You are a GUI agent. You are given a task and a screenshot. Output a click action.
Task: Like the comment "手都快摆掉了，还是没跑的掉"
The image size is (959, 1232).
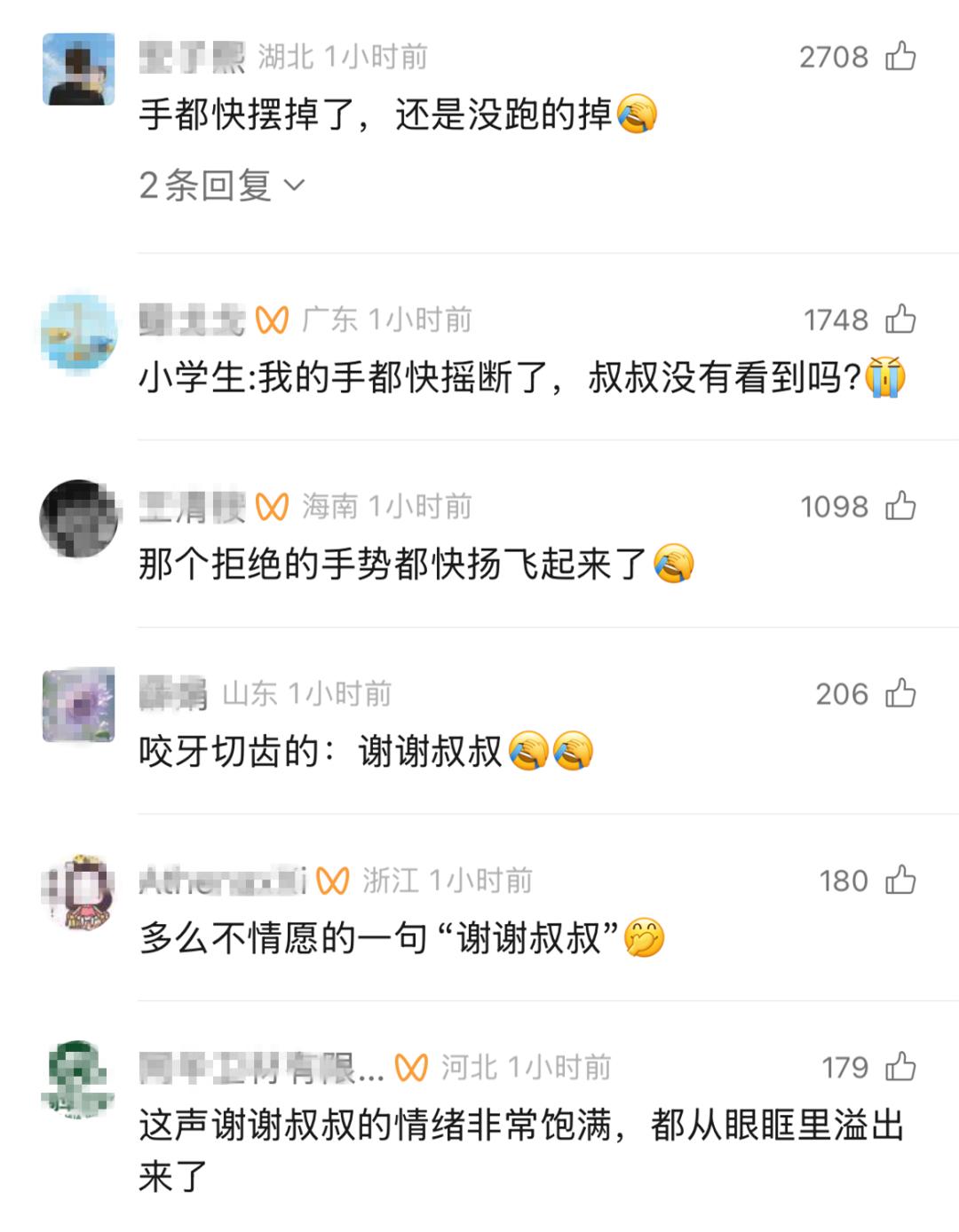(x=900, y=57)
